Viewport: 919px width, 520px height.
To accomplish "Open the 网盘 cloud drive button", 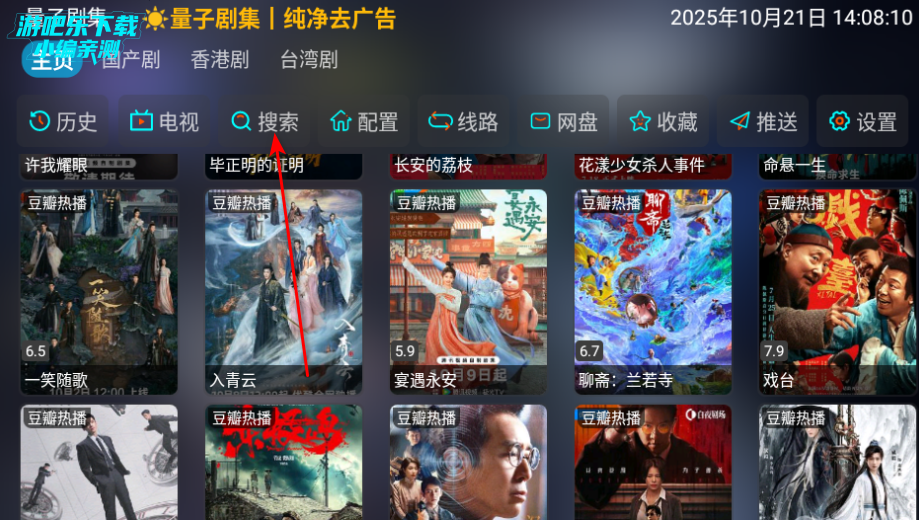I will pyautogui.click(x=563, y=122).
